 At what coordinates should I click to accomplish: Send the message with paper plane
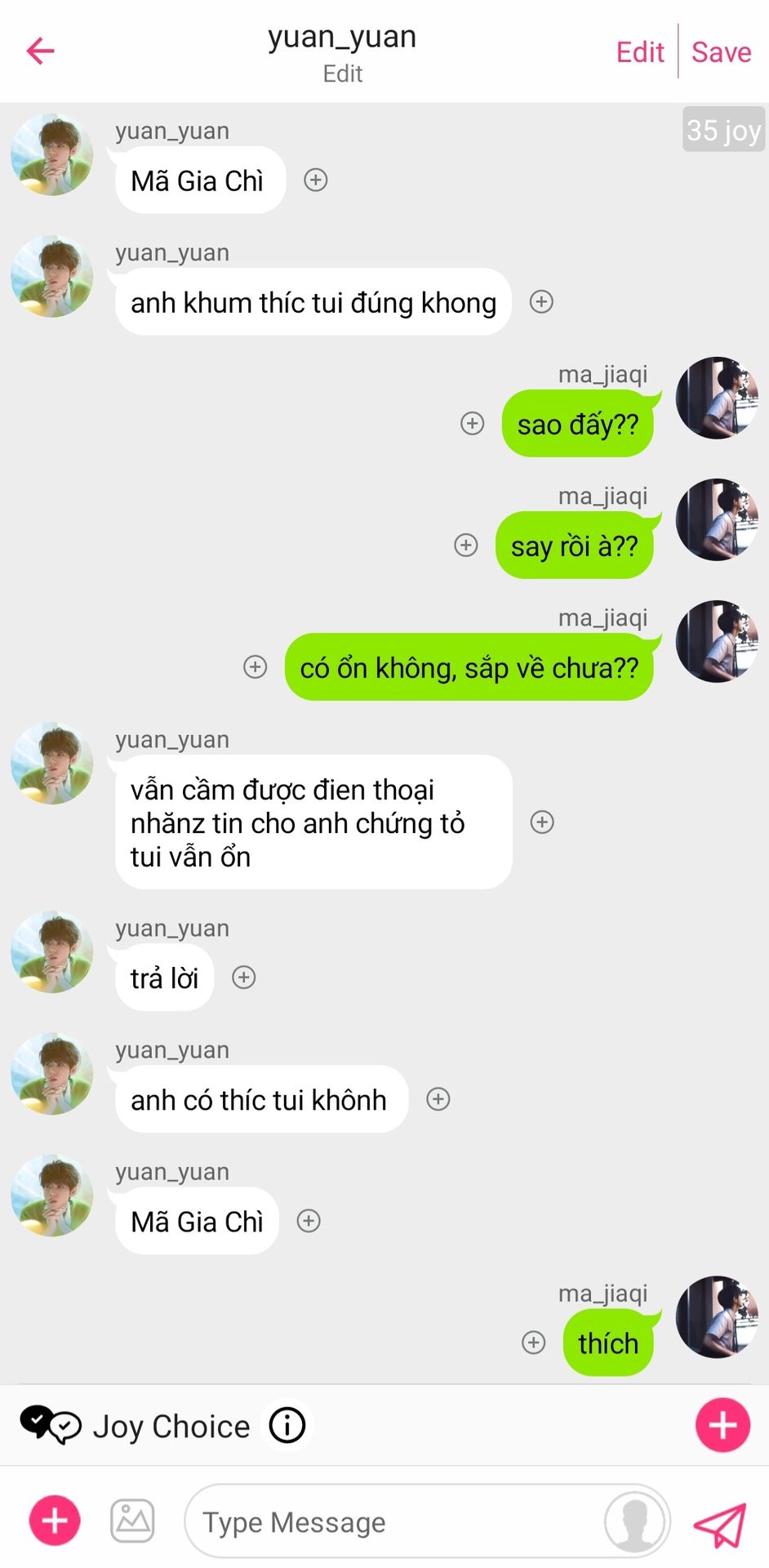(720, 1525)
